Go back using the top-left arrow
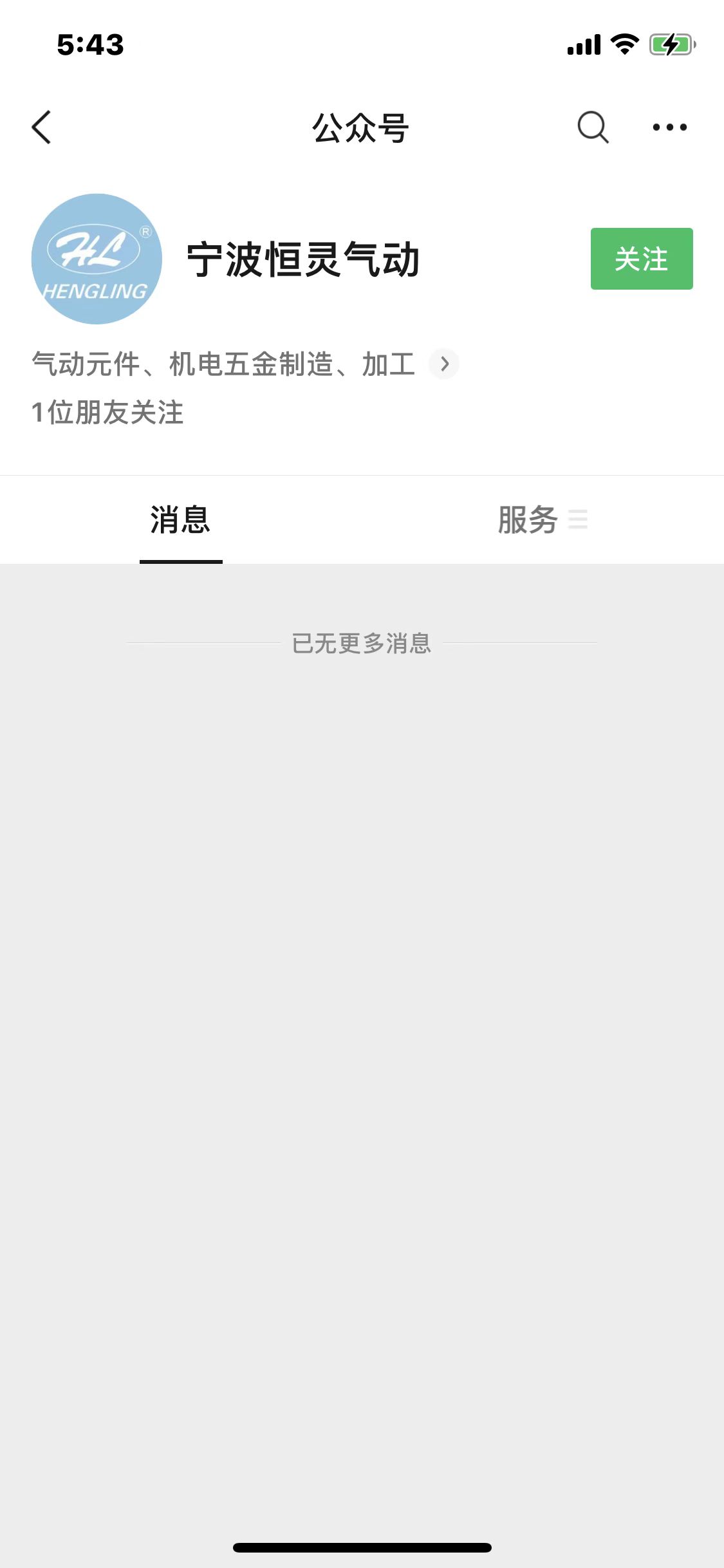Image resolution: width=724 pixels, height=1568 pixels. click(41, 127)
